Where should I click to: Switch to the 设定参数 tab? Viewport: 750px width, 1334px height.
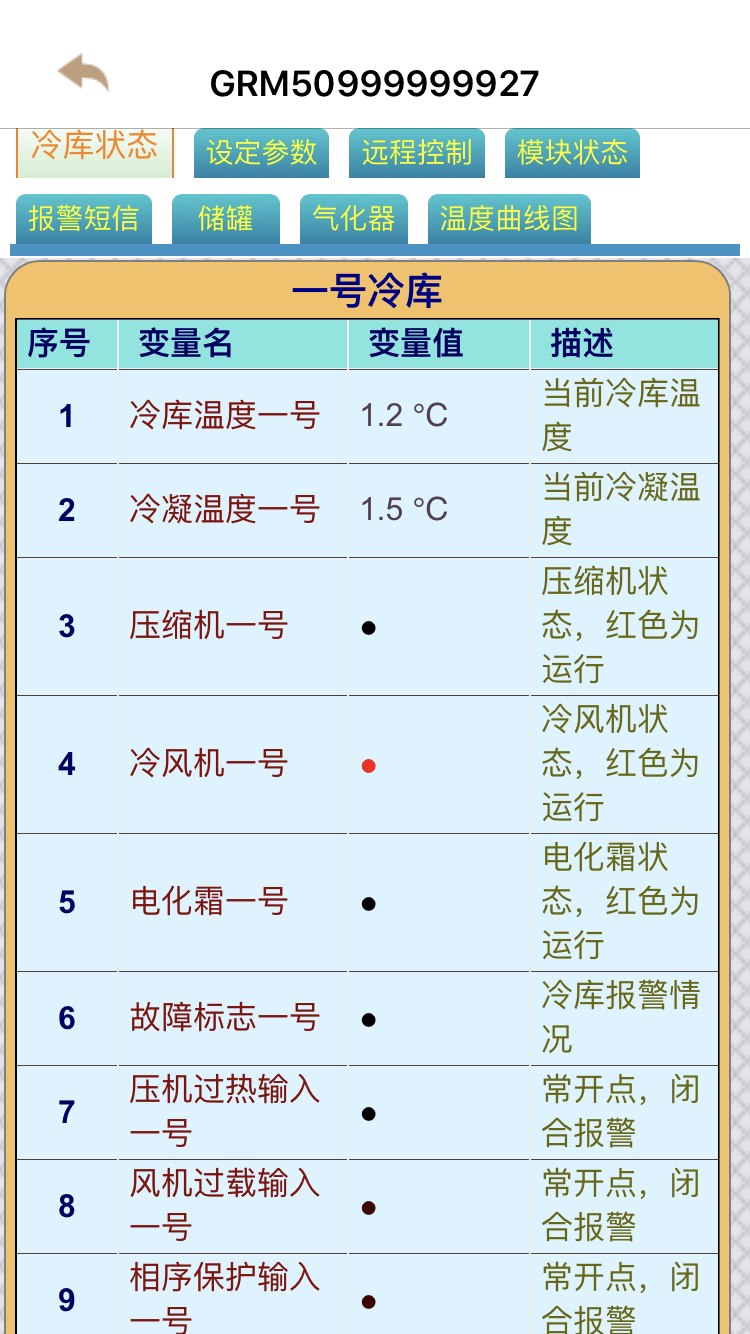[x=261, y=153]
